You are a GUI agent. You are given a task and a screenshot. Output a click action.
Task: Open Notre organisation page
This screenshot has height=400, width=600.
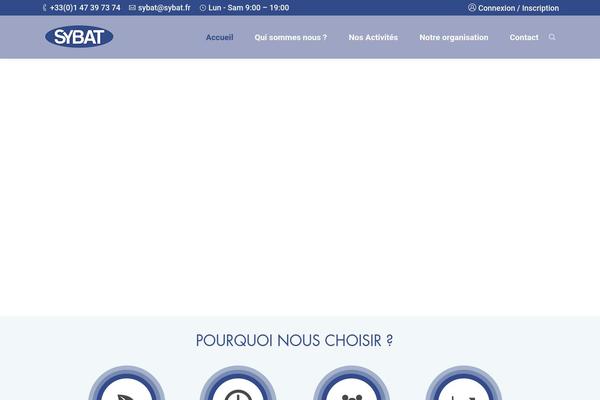(454, 37)
